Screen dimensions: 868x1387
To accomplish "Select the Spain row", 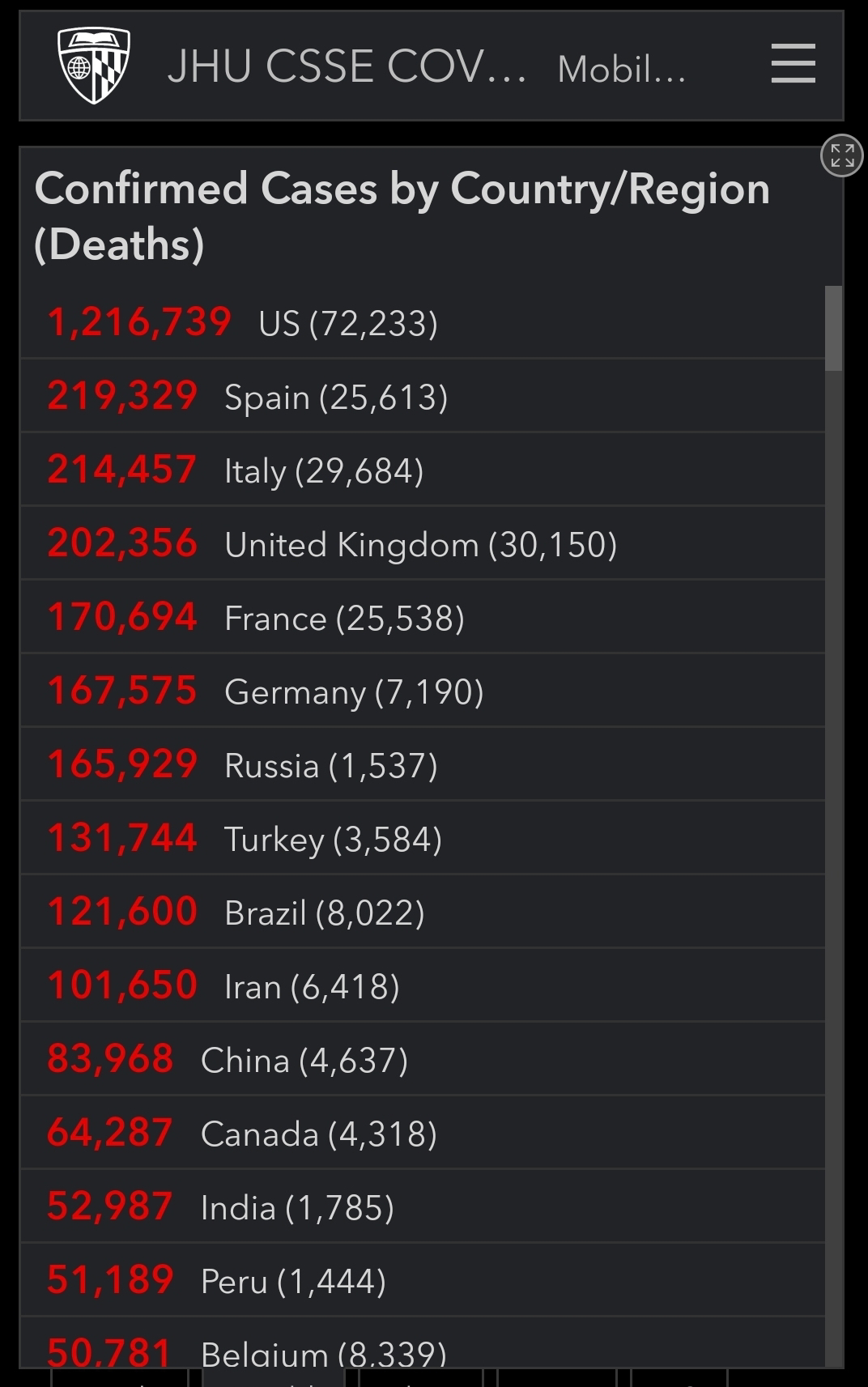I will 423,396.
